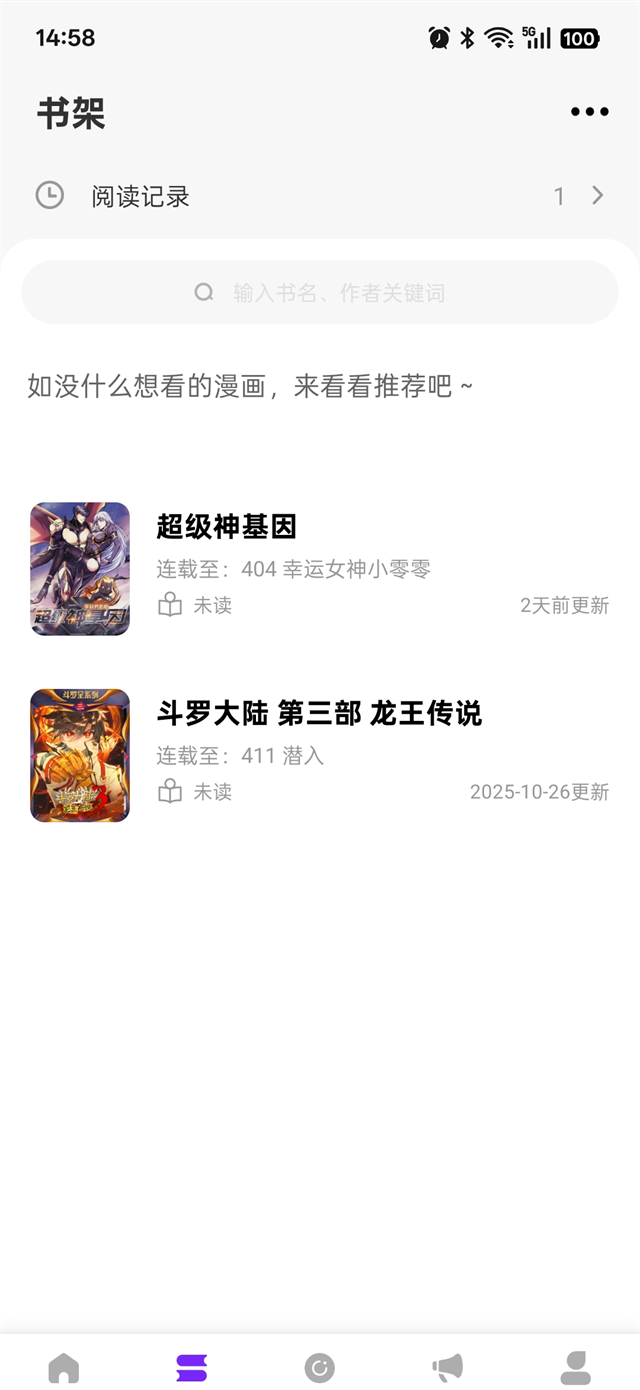The height and width of the screenshot is (1390, 640).
Task: Open the three-dot overflow menu
Action: [x=589, y=112]
